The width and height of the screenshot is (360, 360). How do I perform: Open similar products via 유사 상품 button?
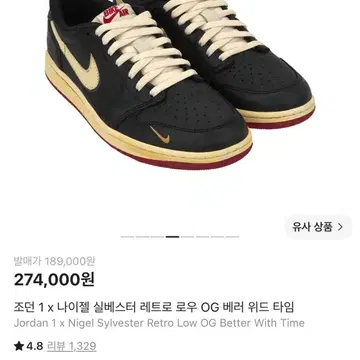coord(318,227)
